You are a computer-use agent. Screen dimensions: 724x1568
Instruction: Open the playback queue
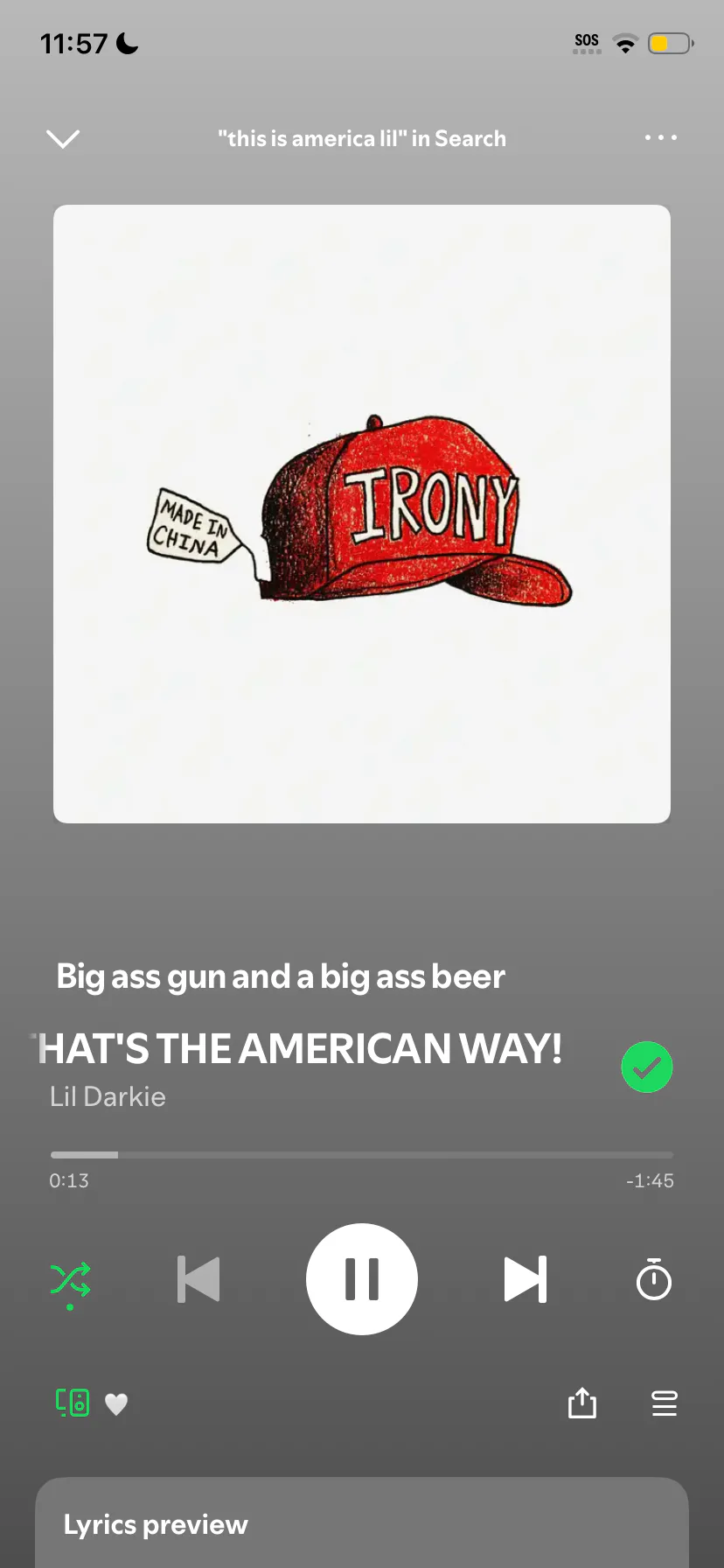tap(665, 1403)
